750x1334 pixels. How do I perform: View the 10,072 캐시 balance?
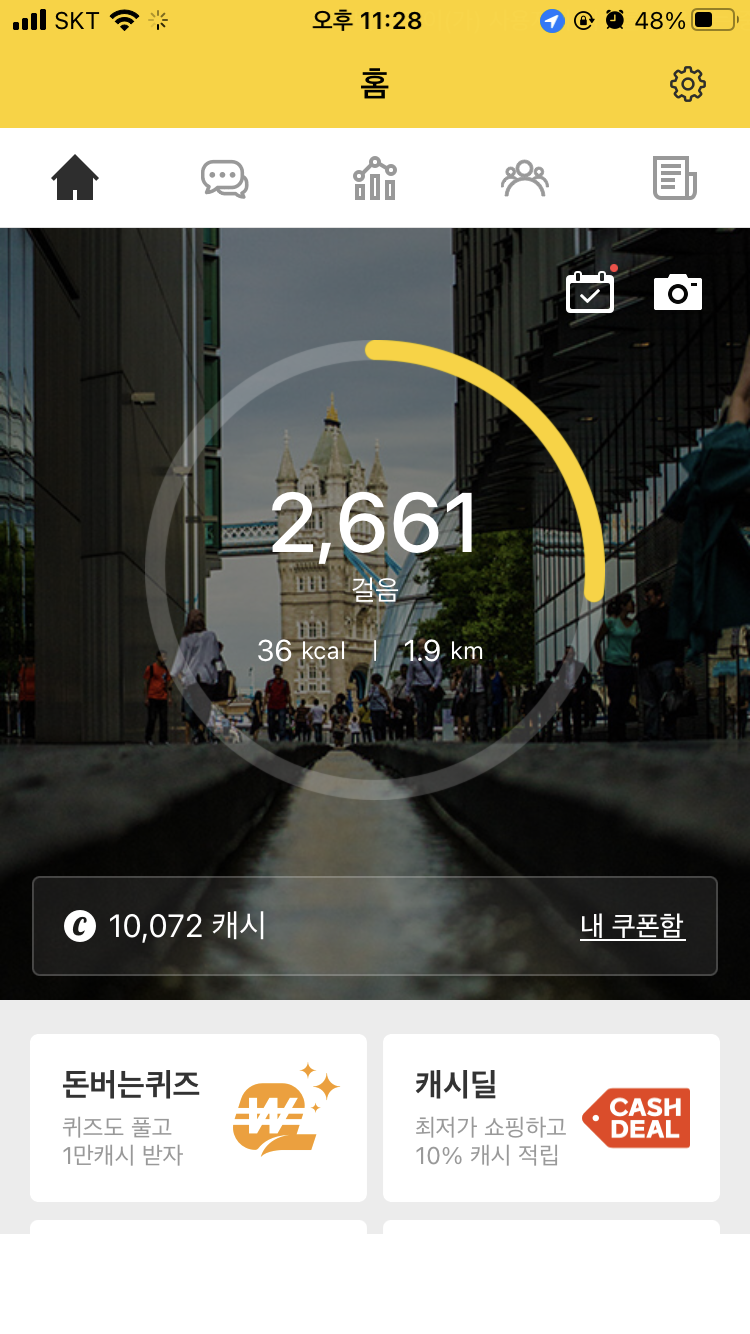tap(166, 926)
